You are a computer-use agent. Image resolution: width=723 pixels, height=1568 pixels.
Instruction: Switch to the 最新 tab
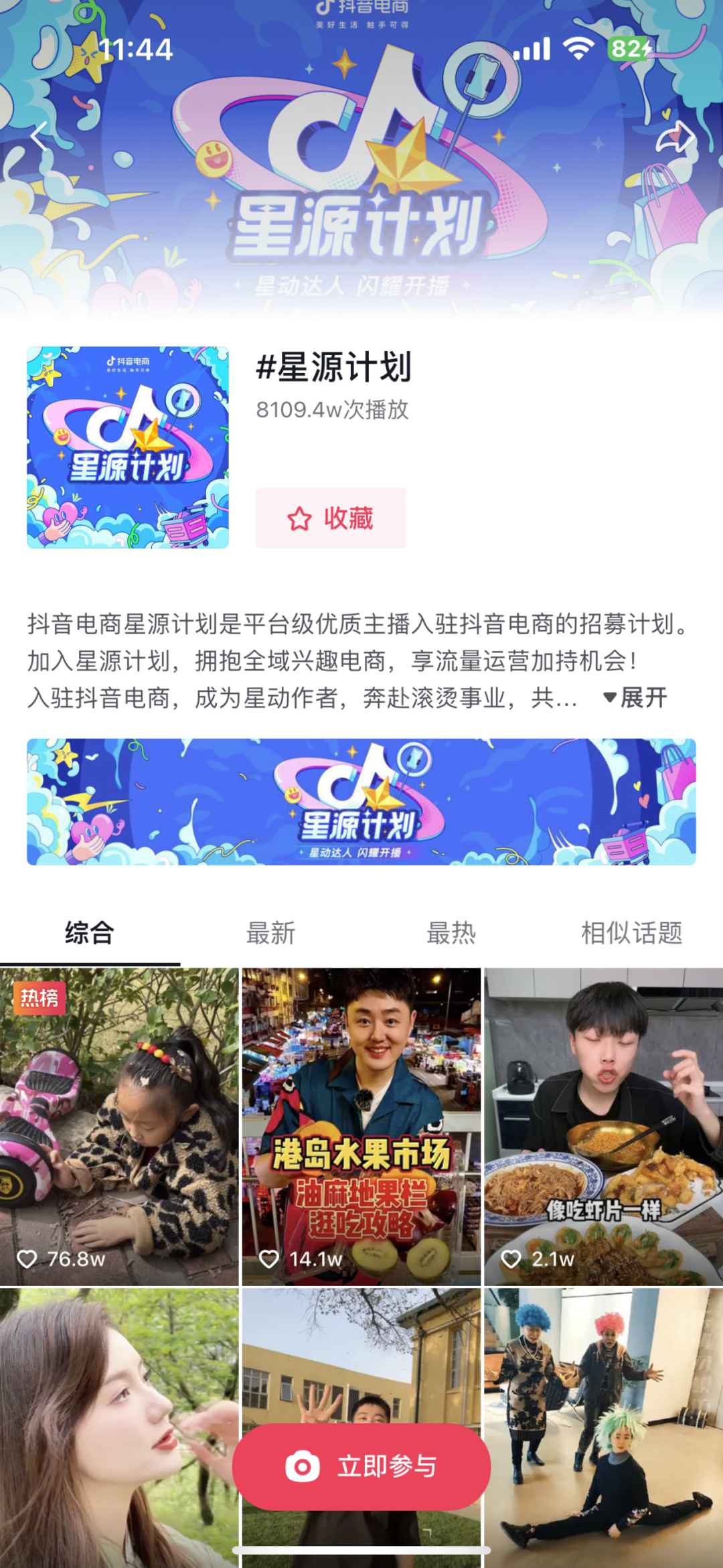(270, 932)
